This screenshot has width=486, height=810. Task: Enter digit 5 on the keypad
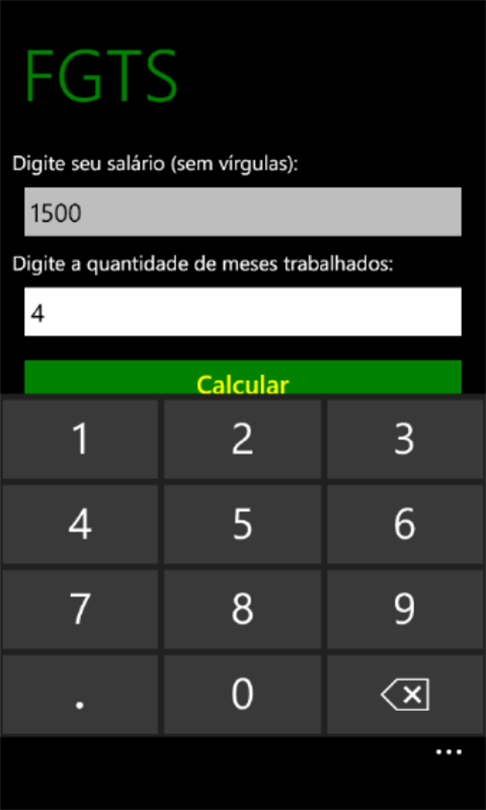pyautogui.click(x=243, y=524)
